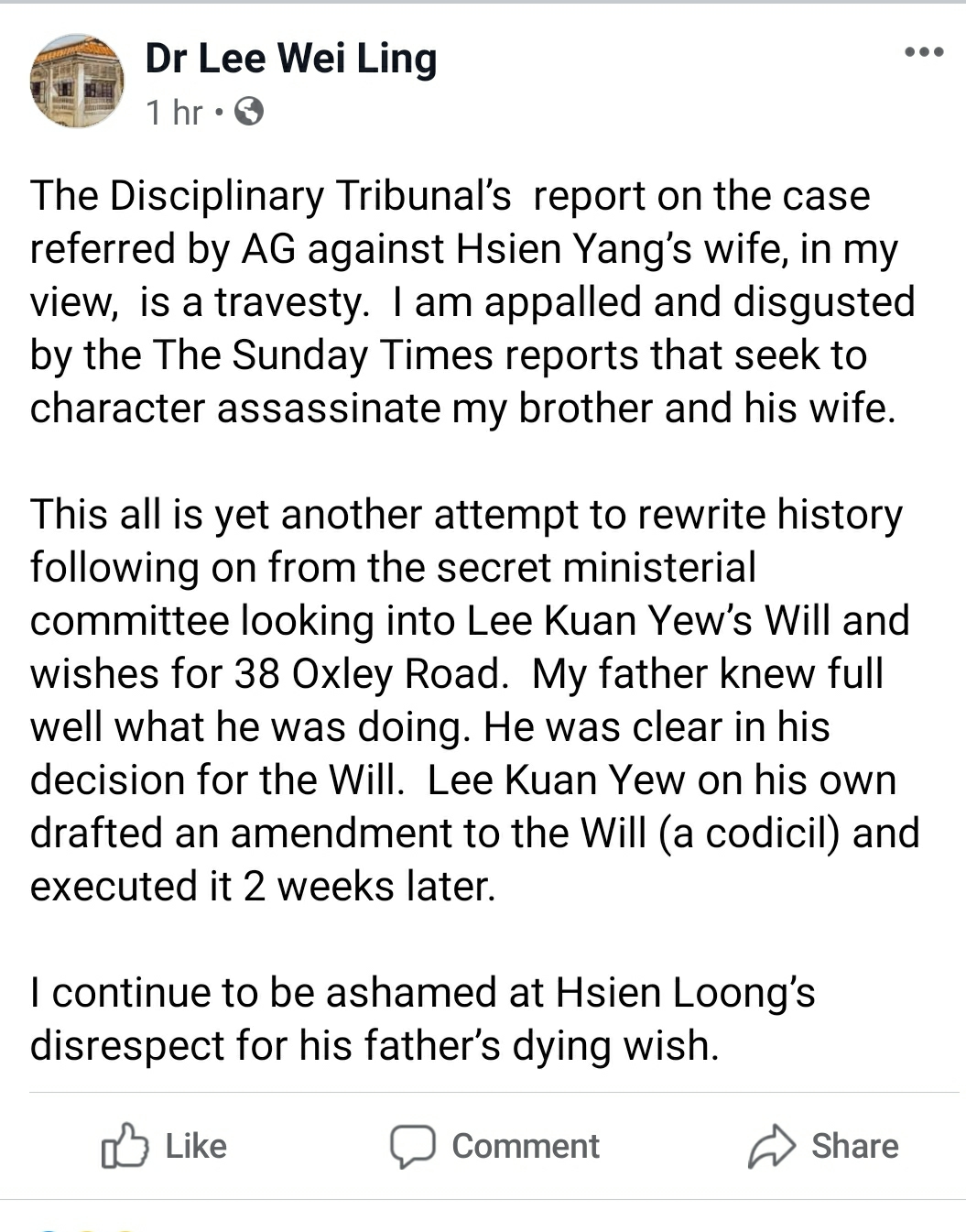Open Dr Lee Wei Ling's profile name
966x1232 pixels.
[x=290, y=59]
